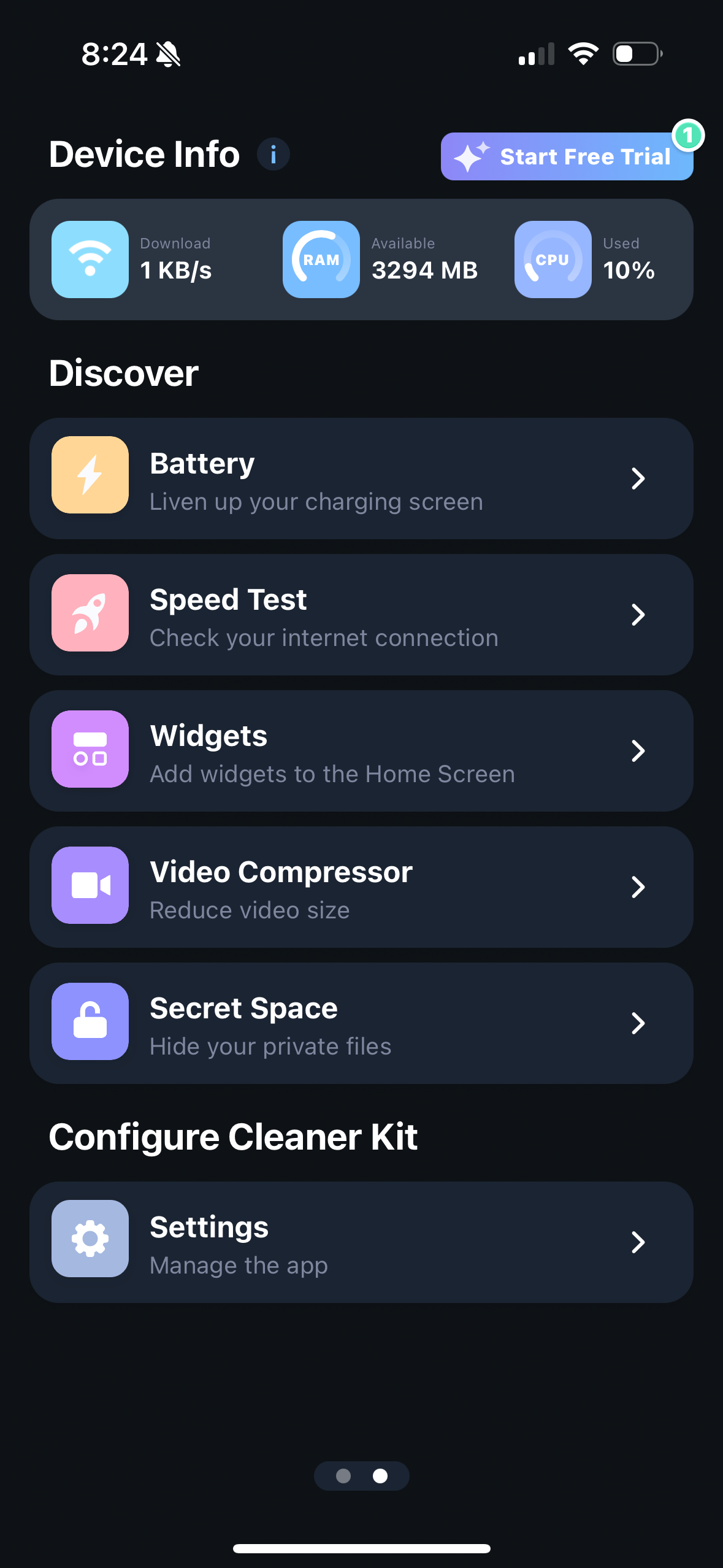723x1568 pixels.
Task: Expand the Widgets row chevron
Action: point(639,751)
